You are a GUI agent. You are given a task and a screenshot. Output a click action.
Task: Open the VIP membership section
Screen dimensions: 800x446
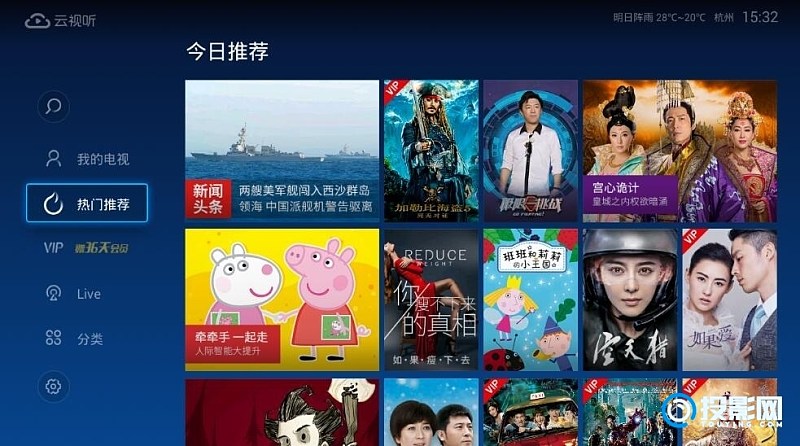87,248
